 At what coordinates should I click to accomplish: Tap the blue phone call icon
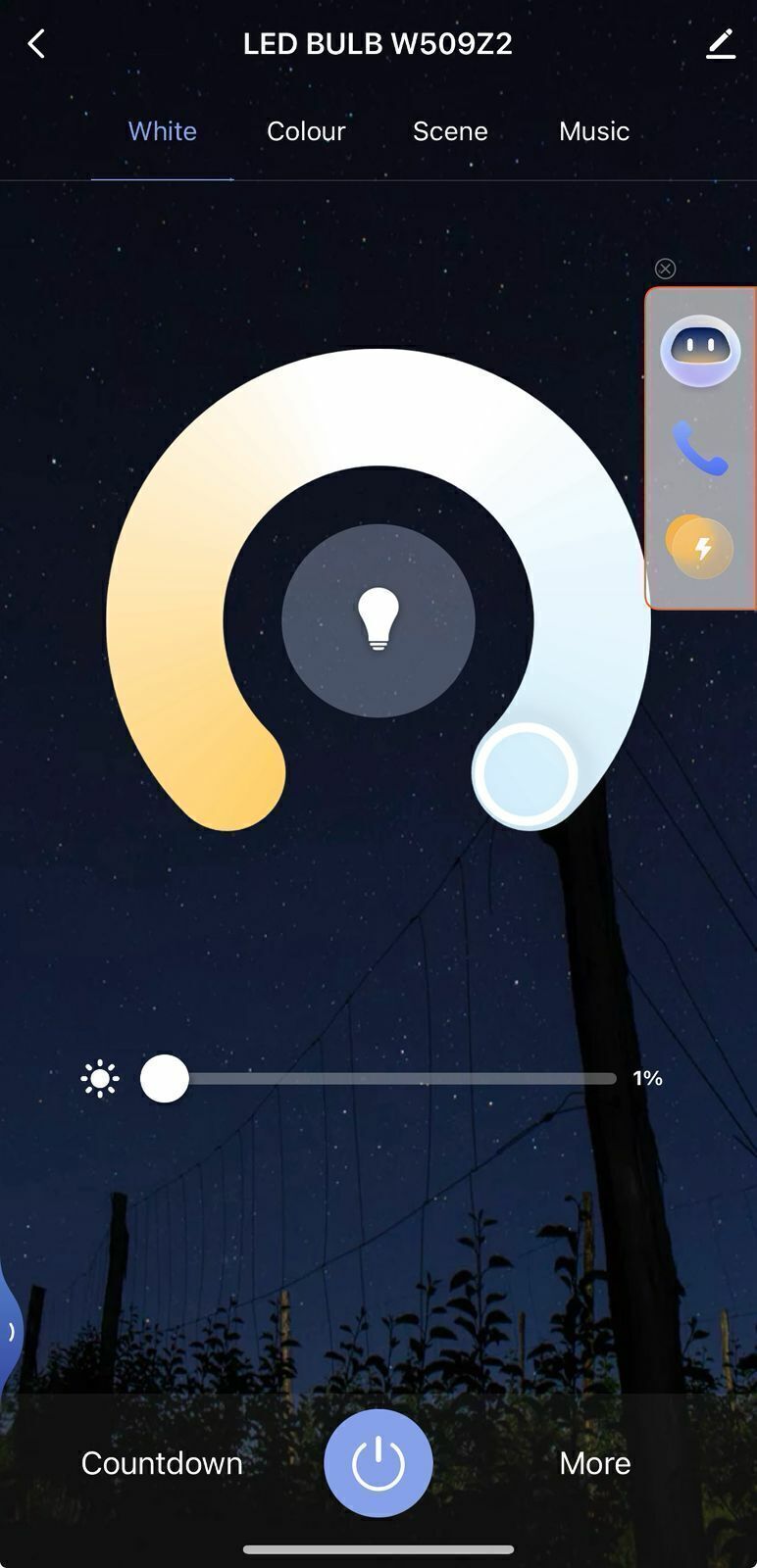pyautogui.click(x=700, y=449)
